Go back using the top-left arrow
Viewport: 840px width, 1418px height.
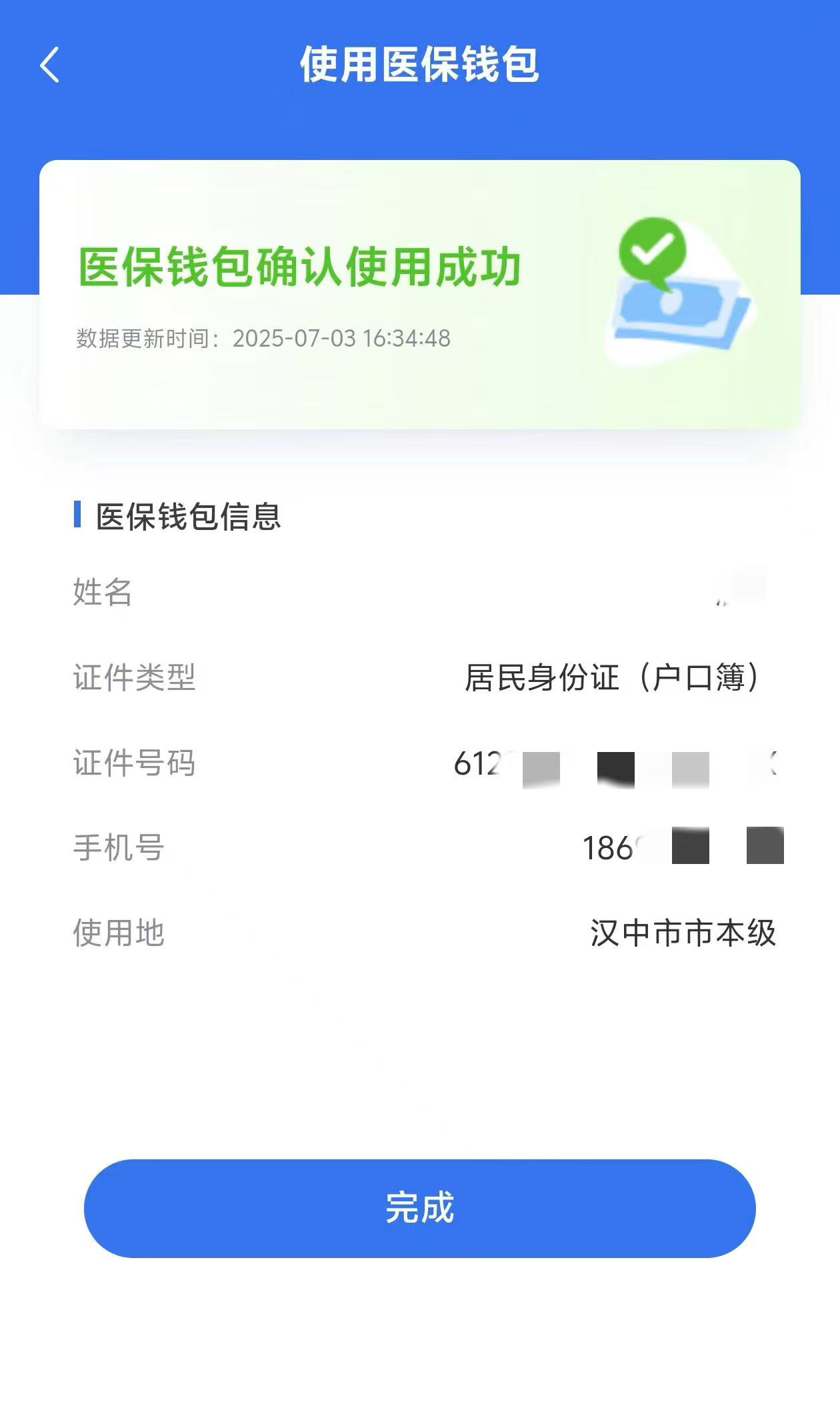pyautogui.click(x=50, y=65)
